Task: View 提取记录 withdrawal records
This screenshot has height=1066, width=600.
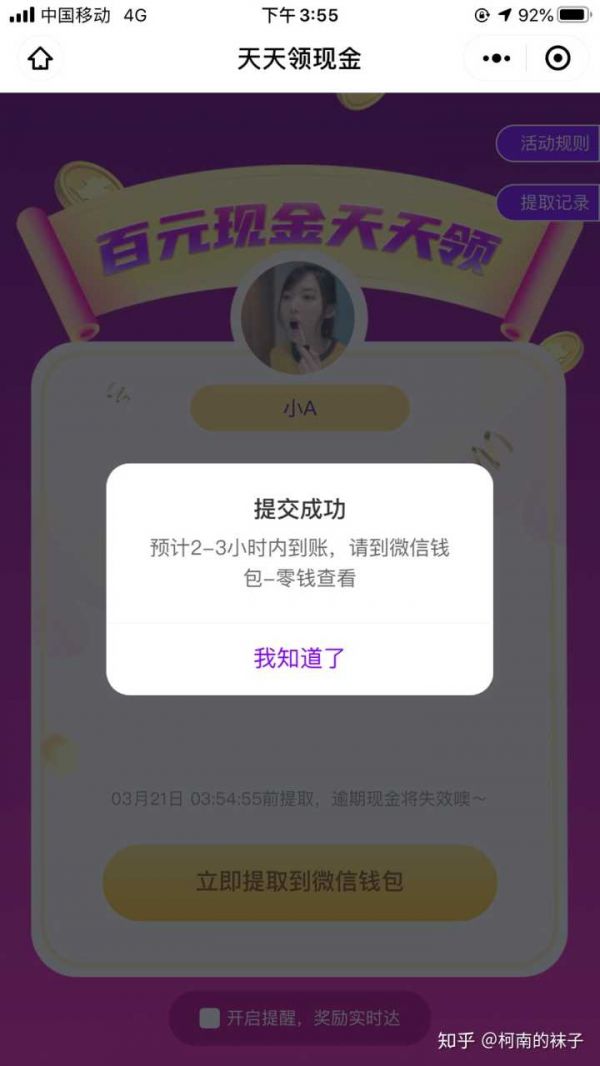Action: pyautogui.click(x=553, y=202)
